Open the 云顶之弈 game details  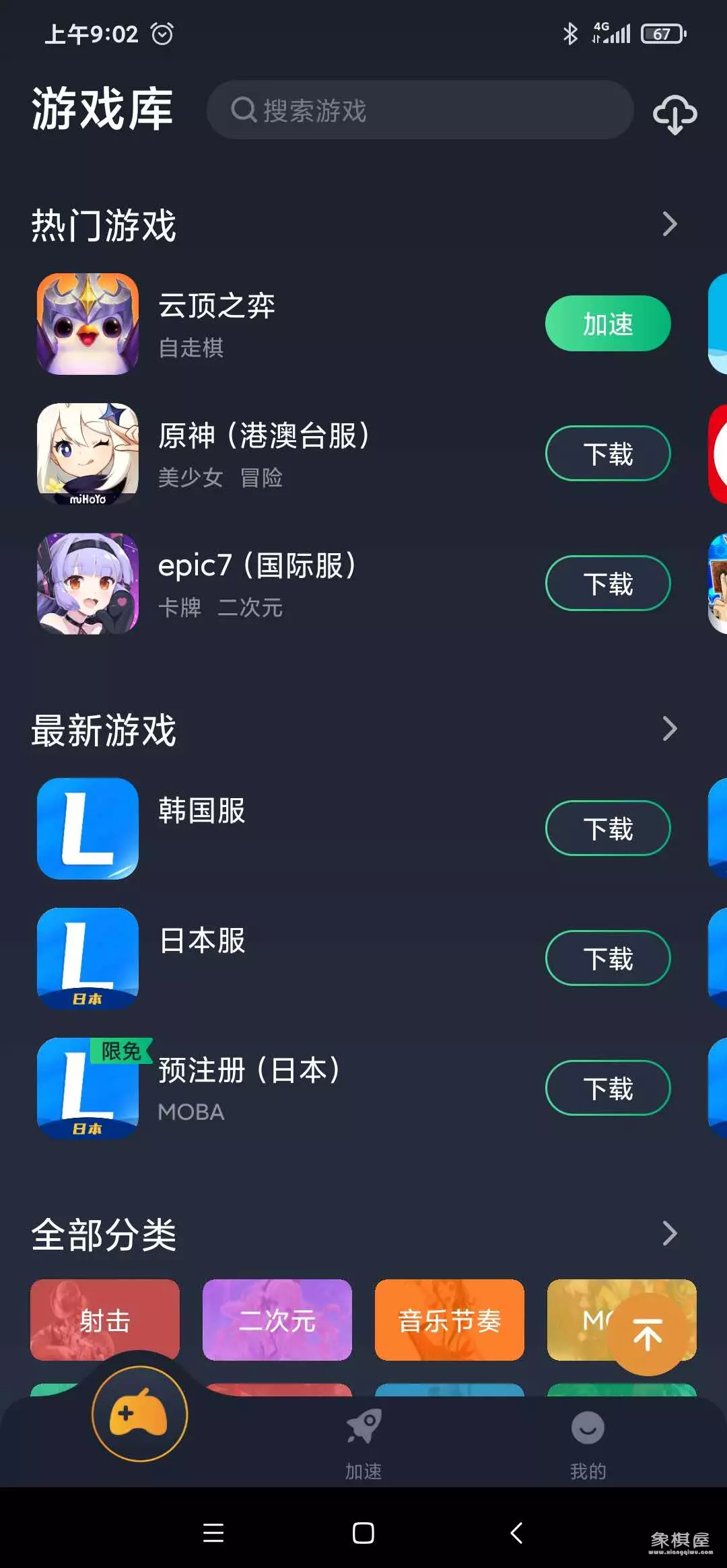tap(217, 323)
